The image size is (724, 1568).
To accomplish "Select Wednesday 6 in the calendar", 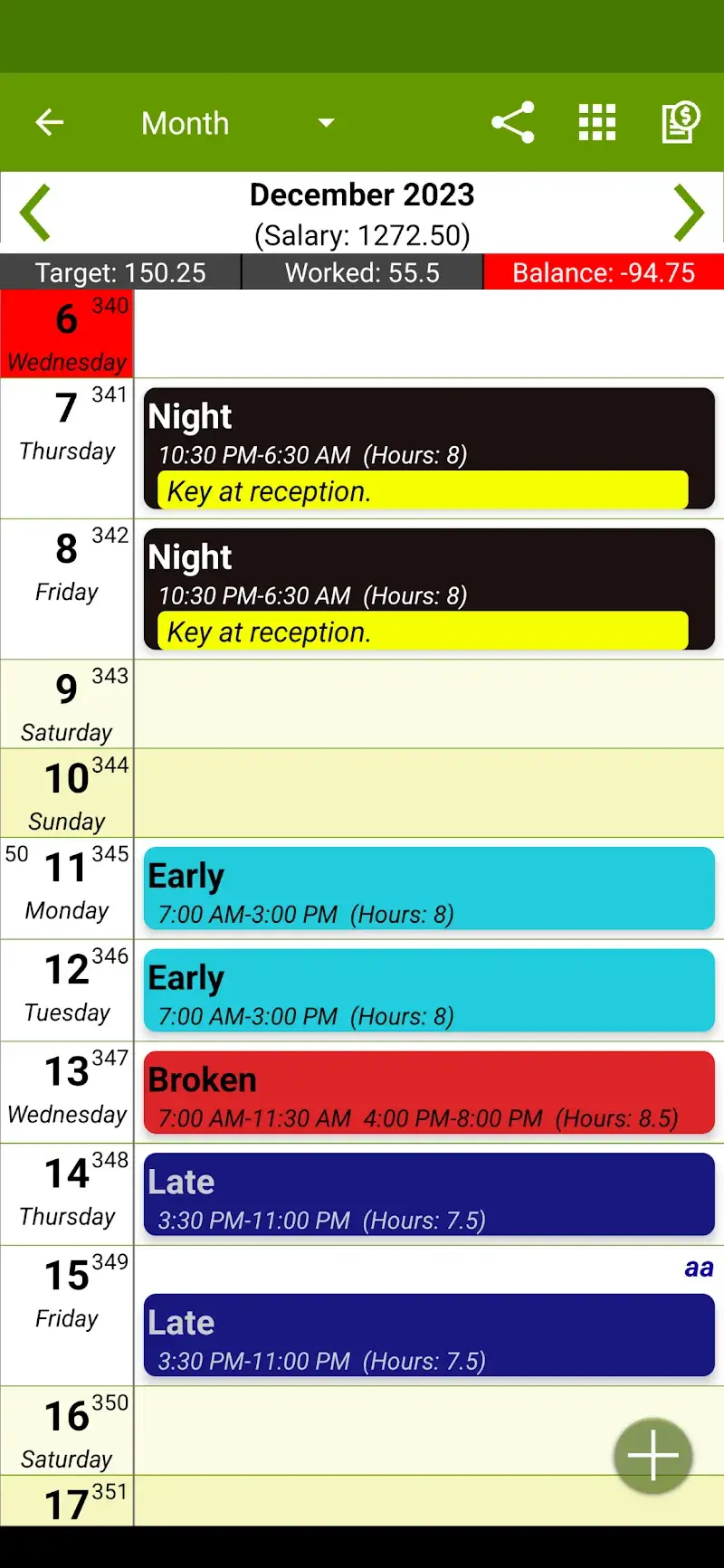I will pos(67,334).
